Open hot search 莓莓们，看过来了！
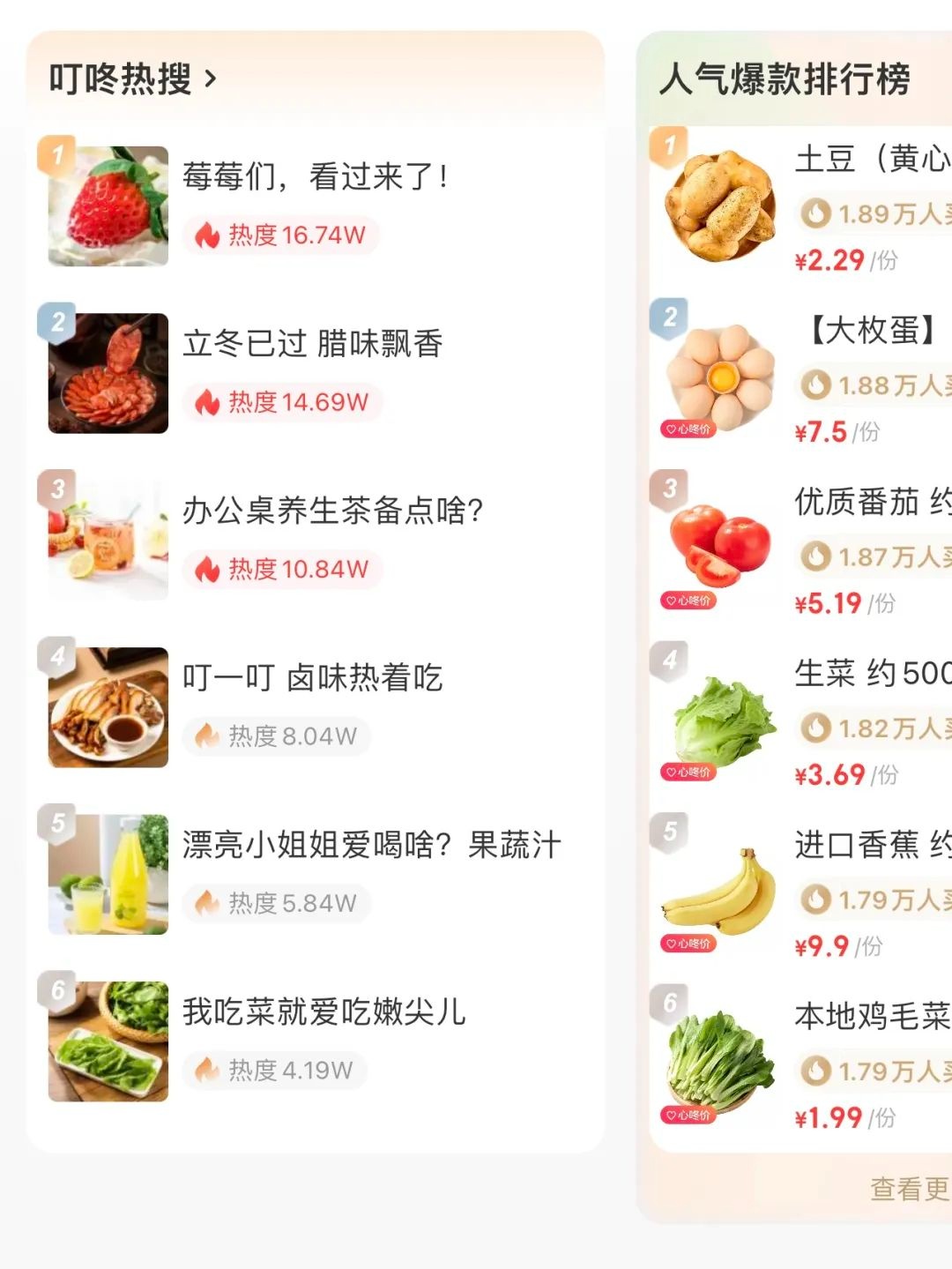This screenshot has width=952, height=1269. pos(315,177)
